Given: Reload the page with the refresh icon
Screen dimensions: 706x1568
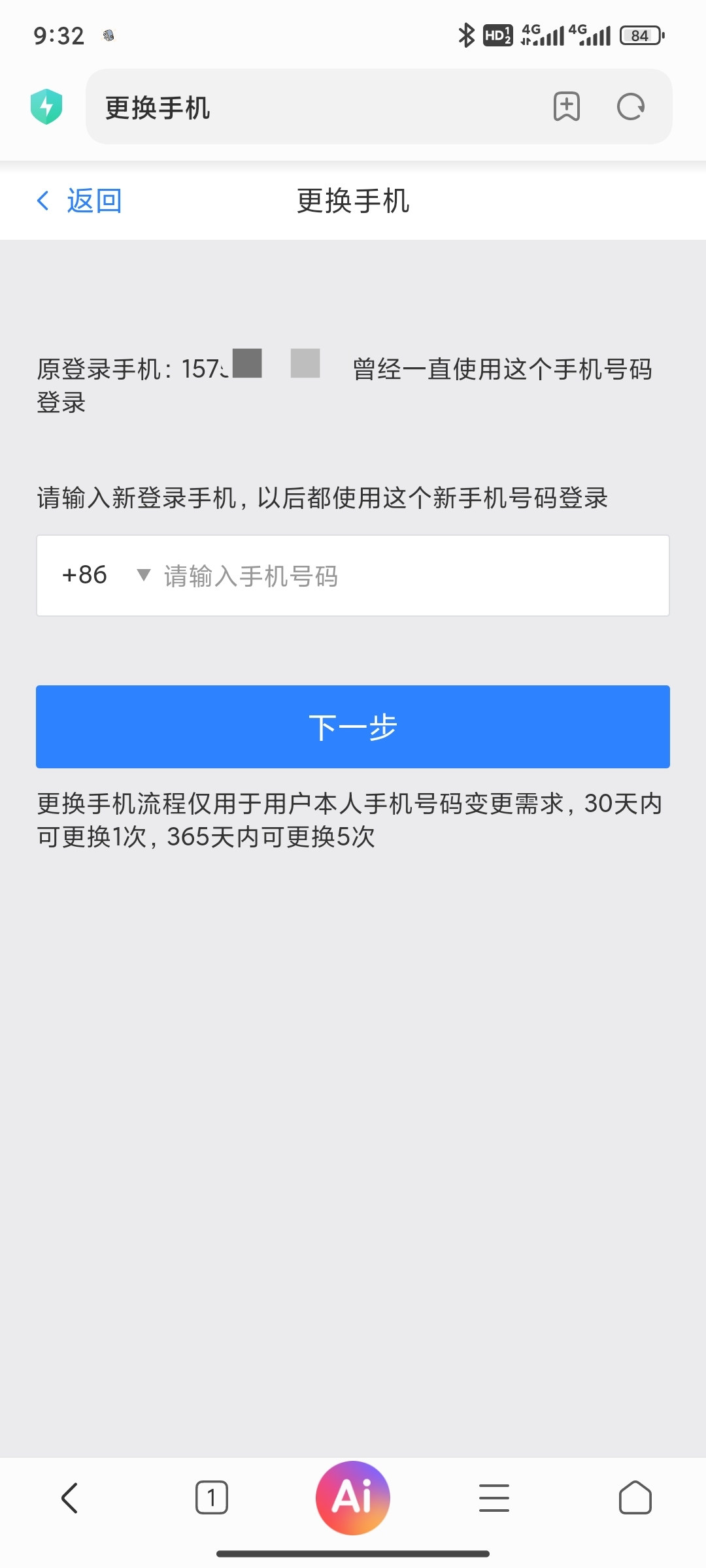Looking at the screenshot, I should (x=631, y=107).
